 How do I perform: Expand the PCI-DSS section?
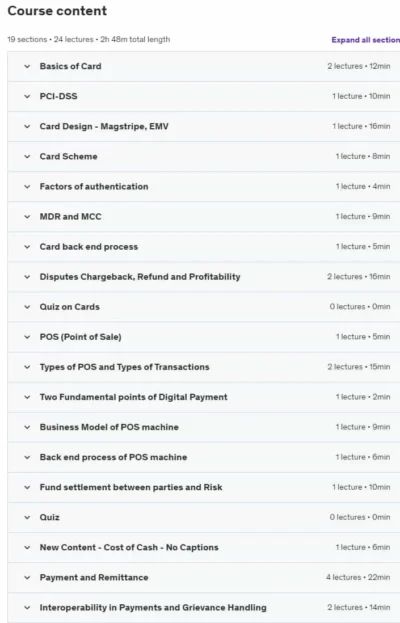[x=203, y=97]
